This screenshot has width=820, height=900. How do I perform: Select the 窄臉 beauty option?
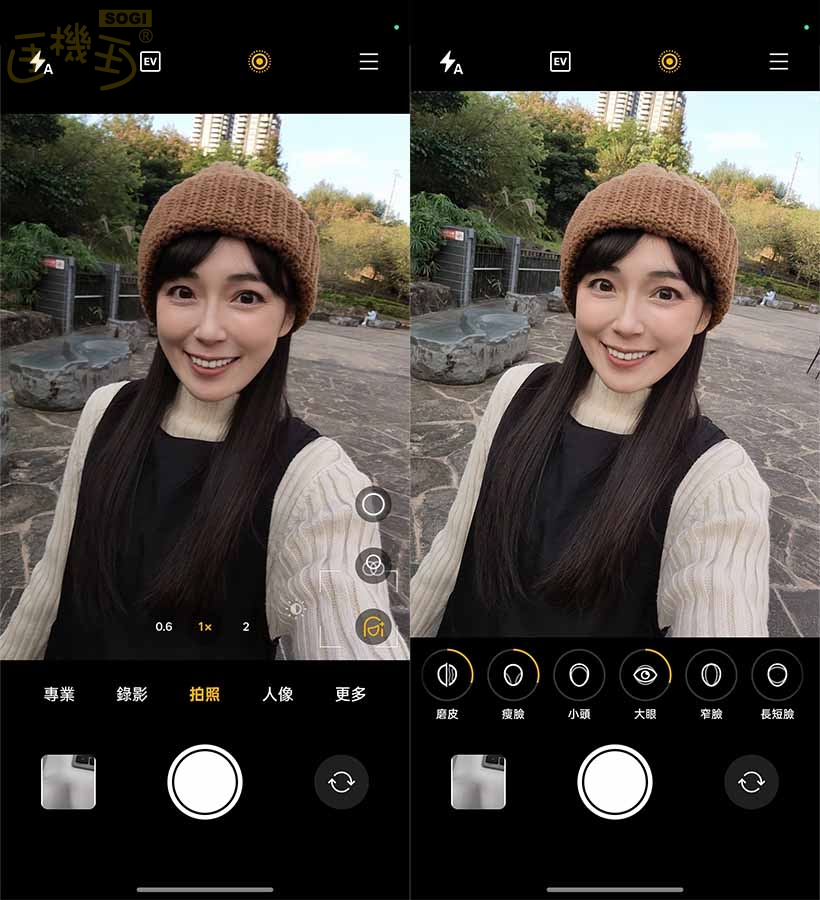tap(711, 676)
